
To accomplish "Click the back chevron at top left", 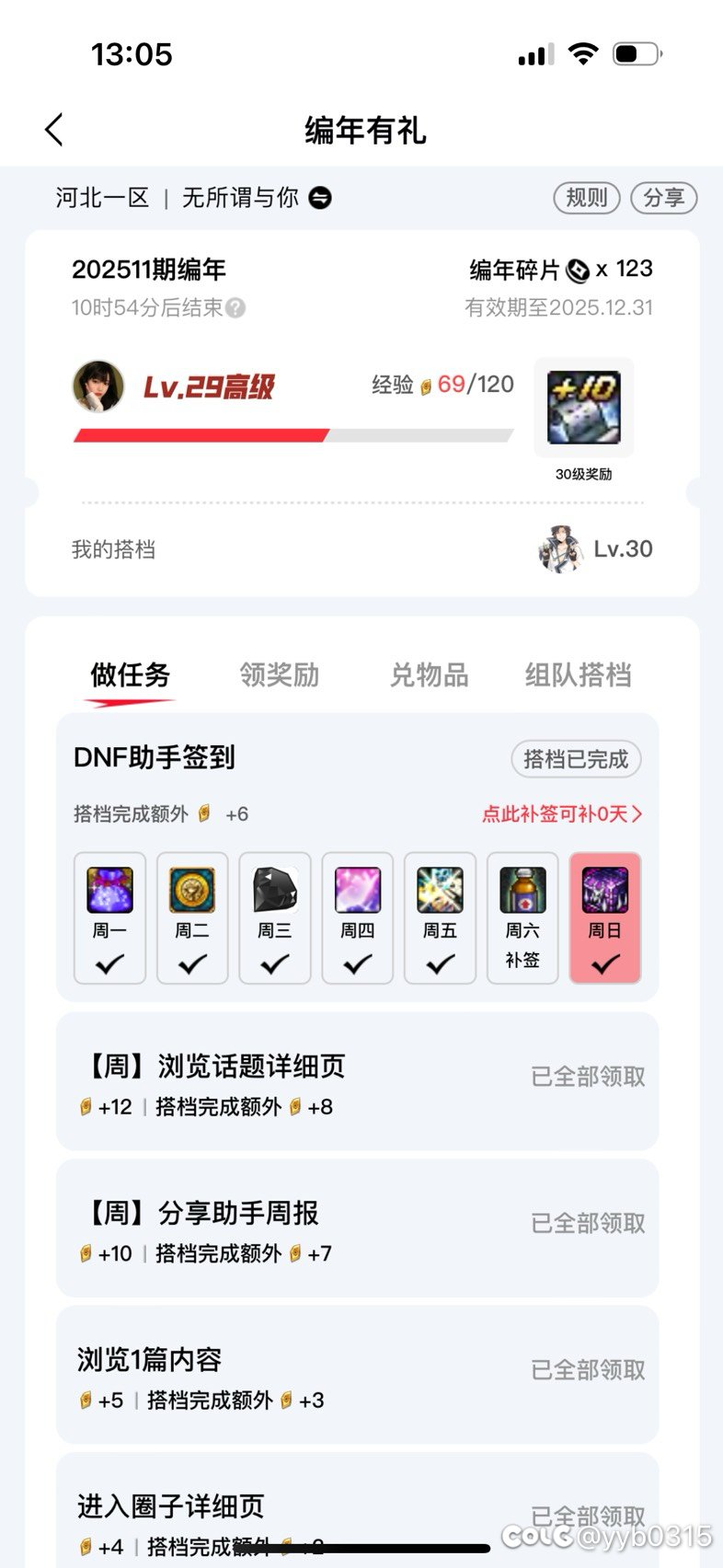I will point(52,130).
